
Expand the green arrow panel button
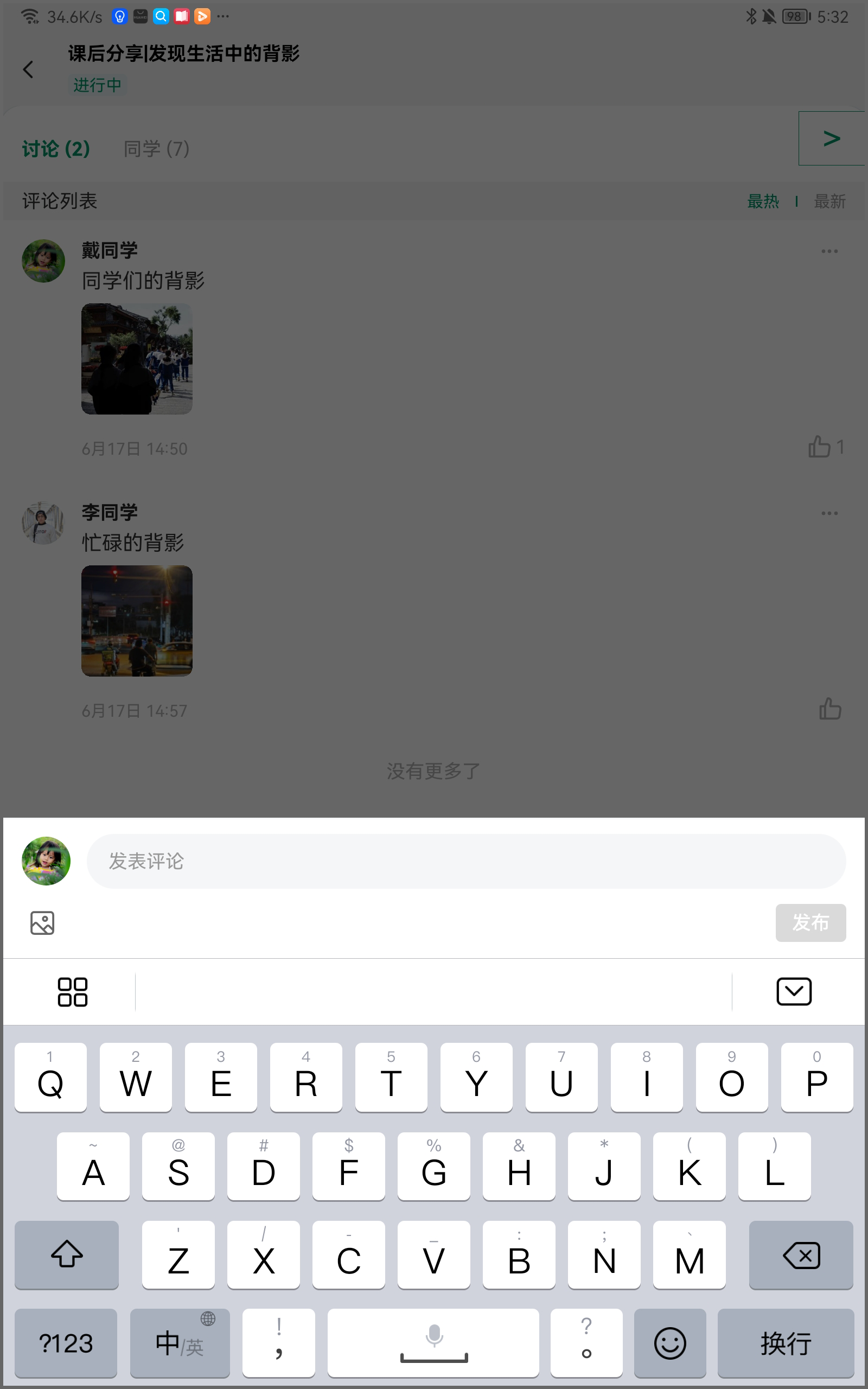click(x=831, y=138)
